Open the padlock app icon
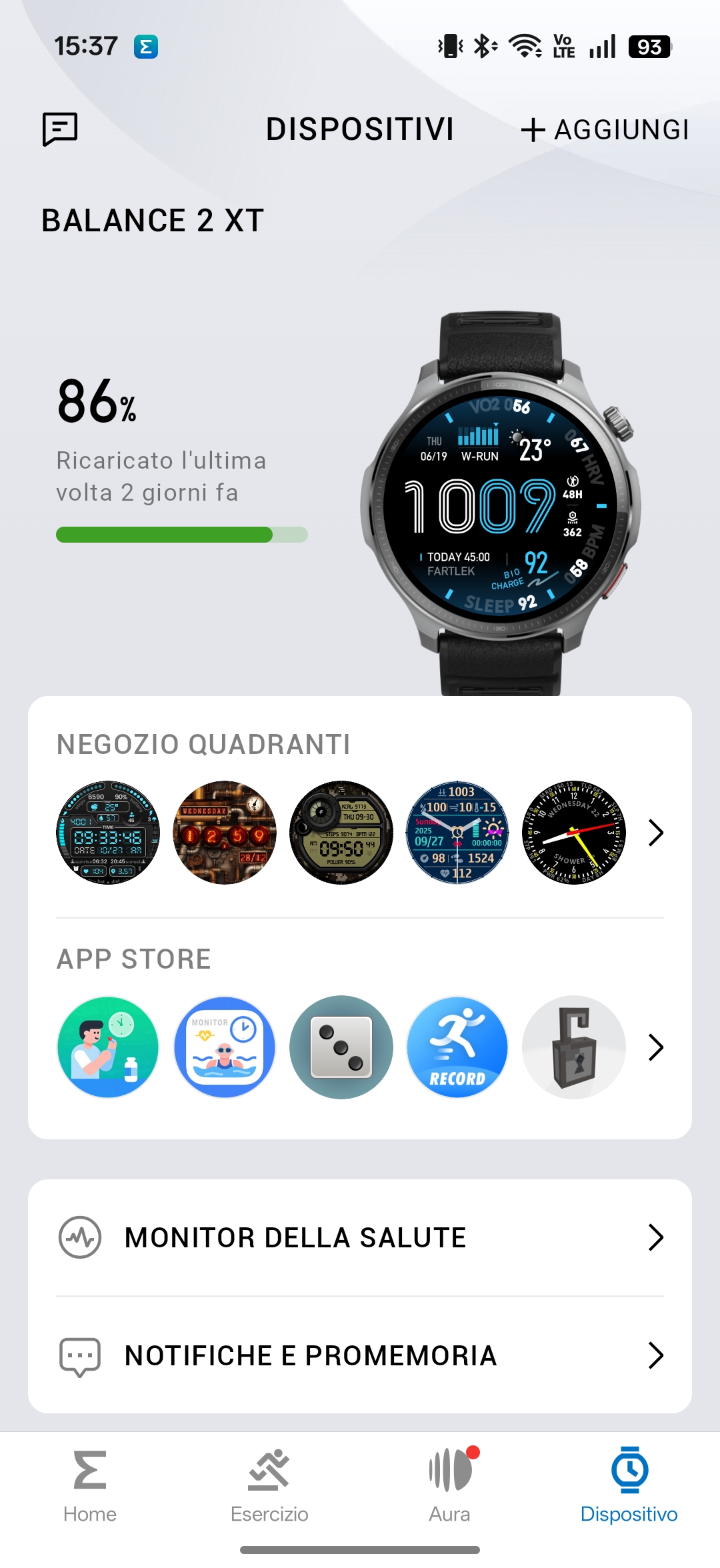Screen dimensions: 720x1568 pos(573,1047)
